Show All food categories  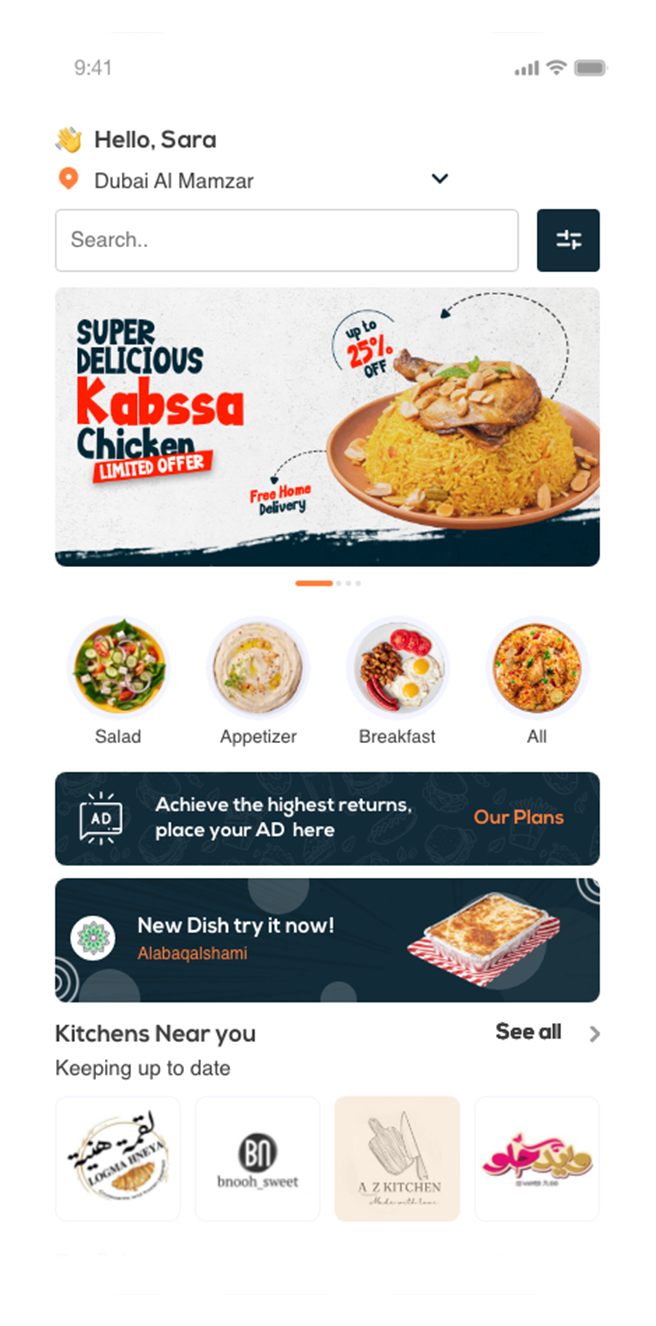pyautogui.click(x=537, y=667)
